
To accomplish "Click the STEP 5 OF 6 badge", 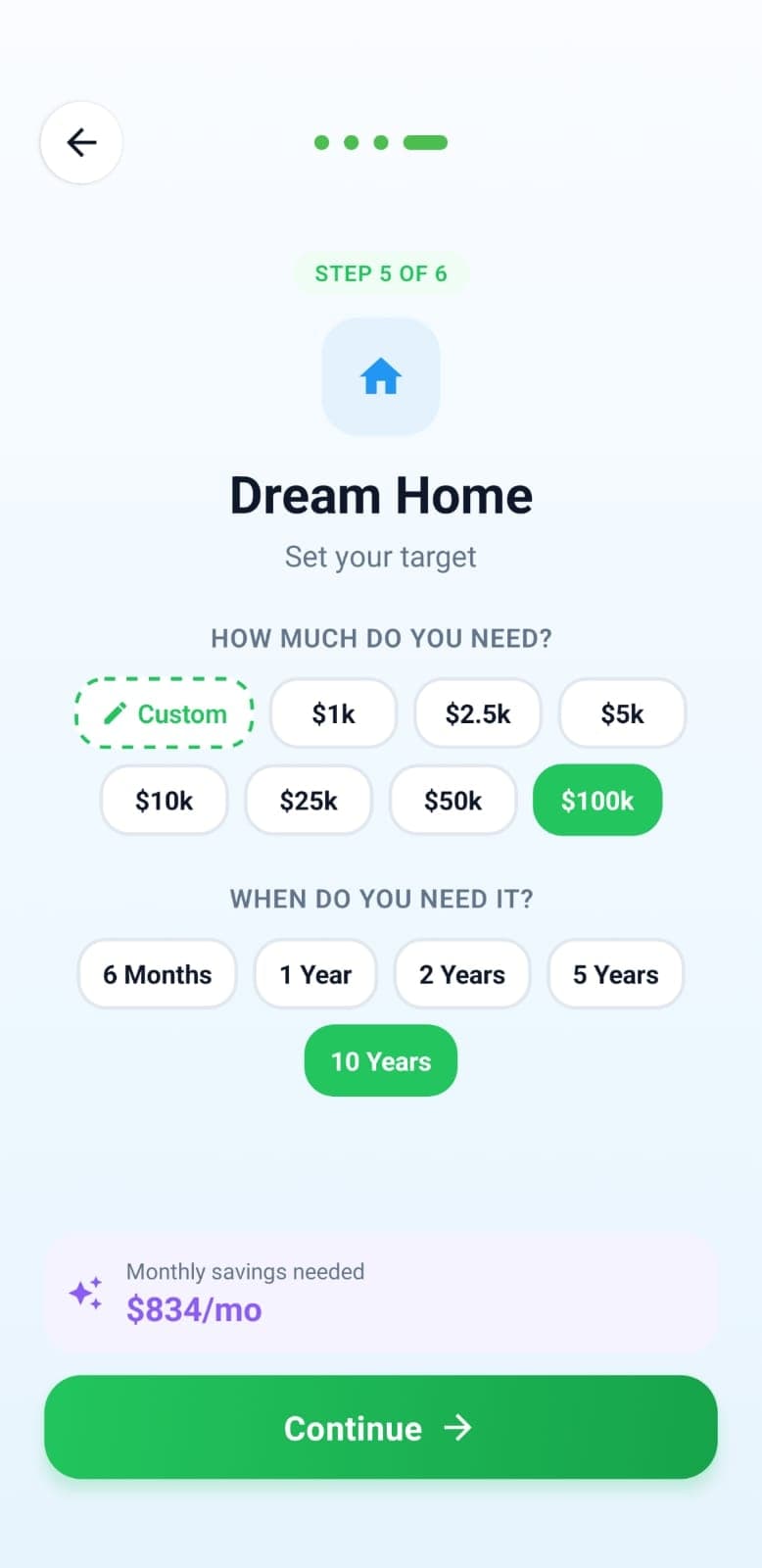I will click(381, 273).
